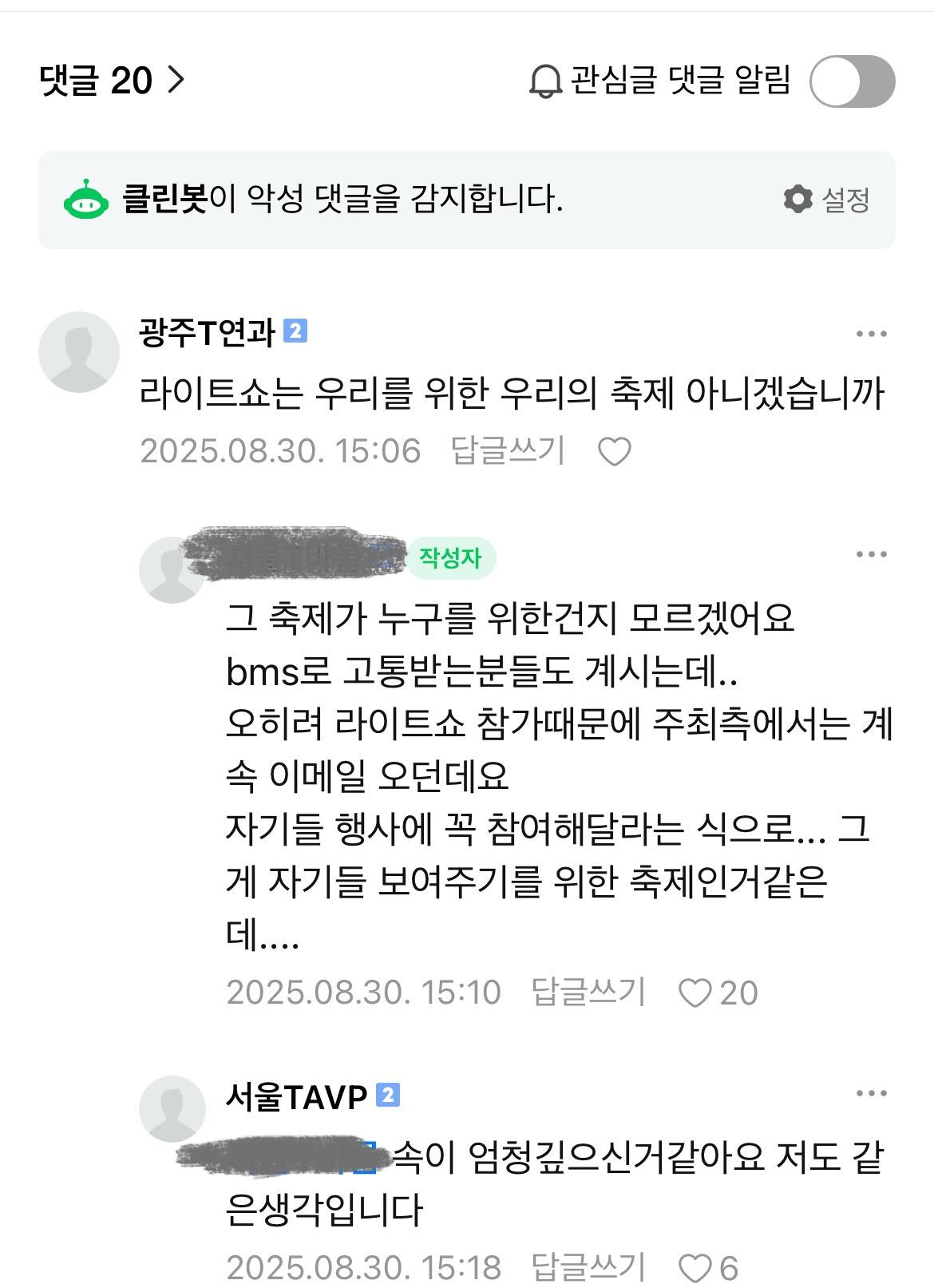This screenshot has height=1288, width=934.
Task: Tap 답글쓰기 under the 15:10 reply
Action: pos(588,992)
